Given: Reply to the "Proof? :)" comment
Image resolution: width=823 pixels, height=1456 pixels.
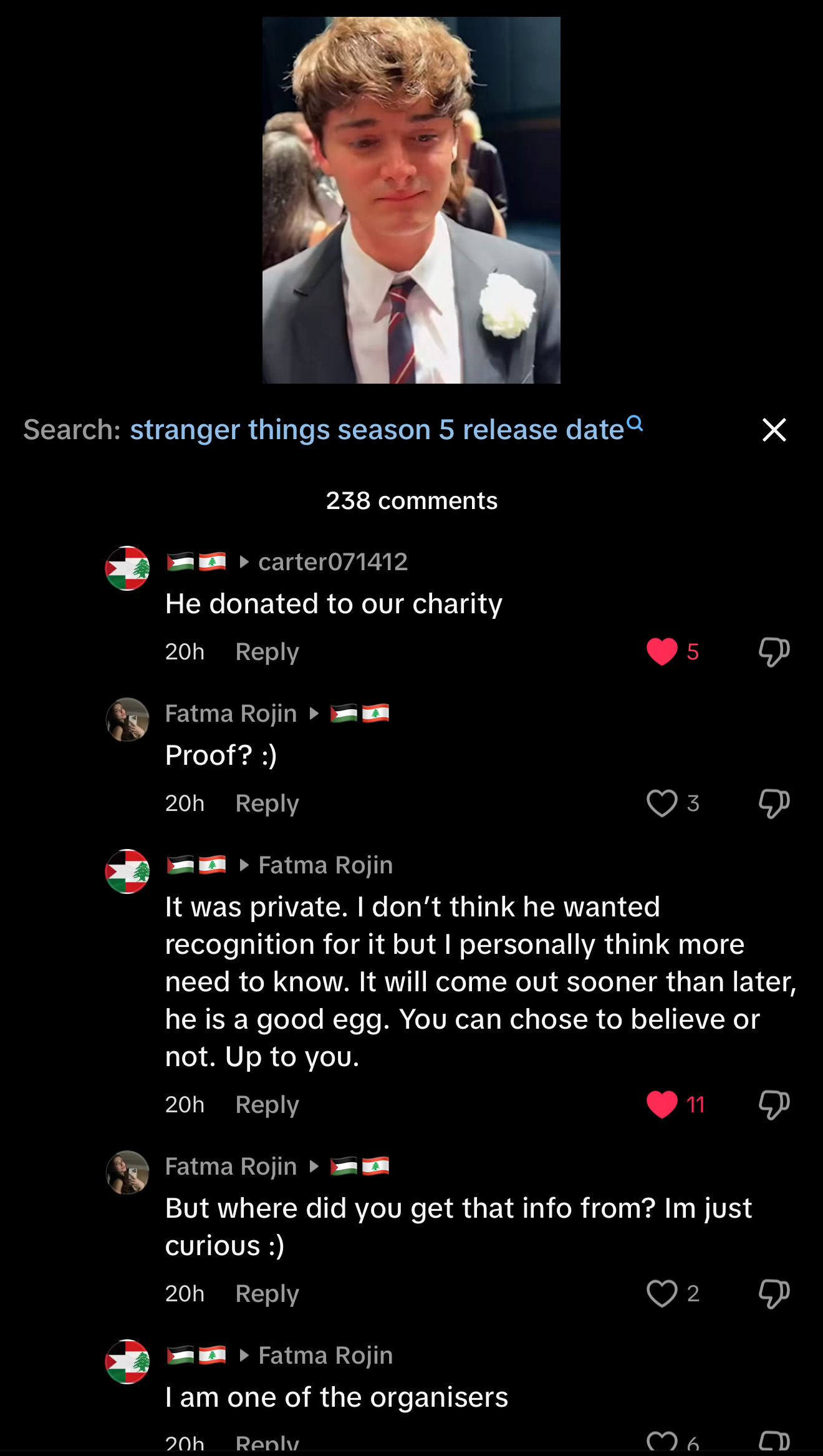Looking at the screenshot, I should pyautogui.click(x=267, y=803).
